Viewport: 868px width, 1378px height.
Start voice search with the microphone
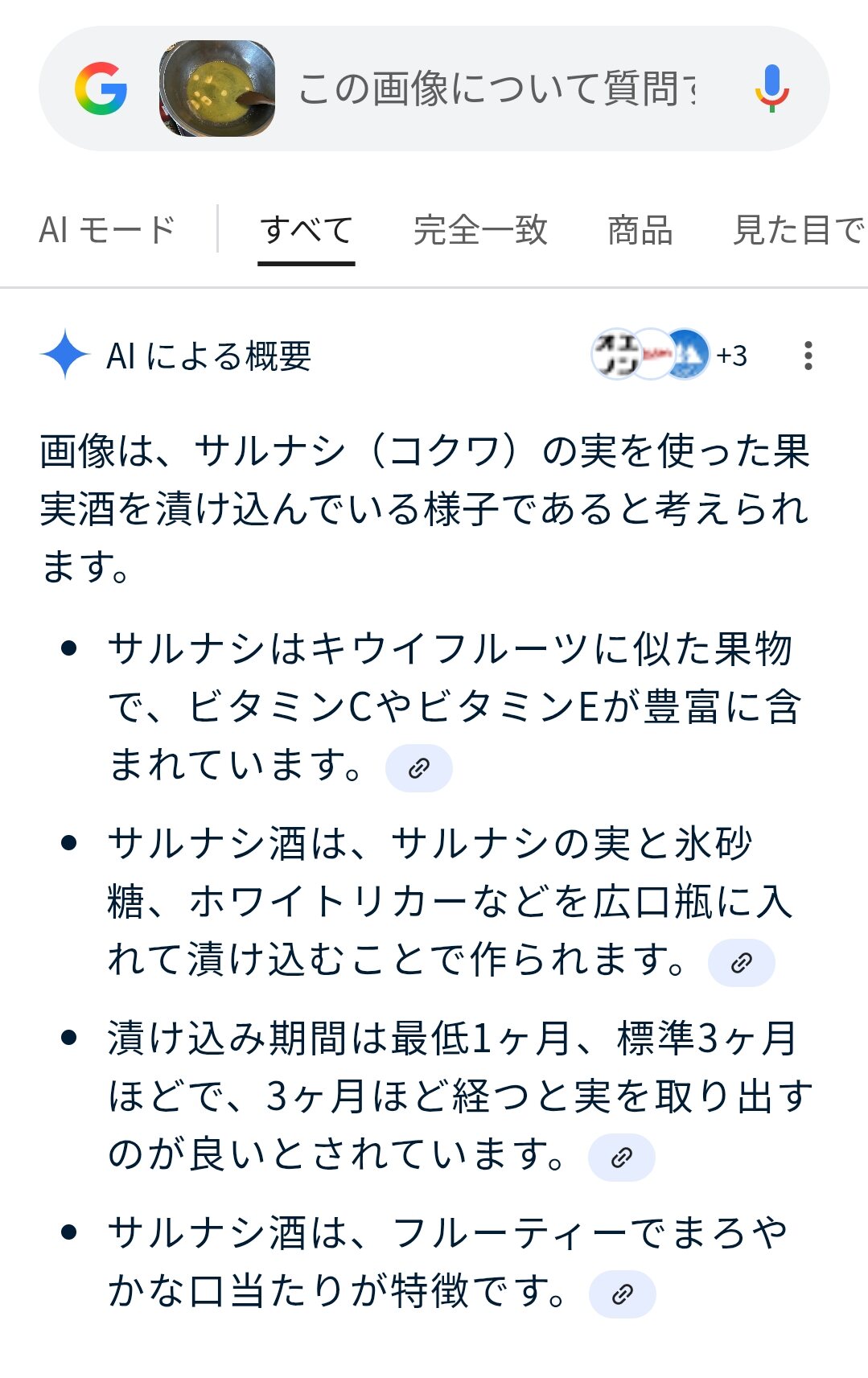(x=771, y=88)
